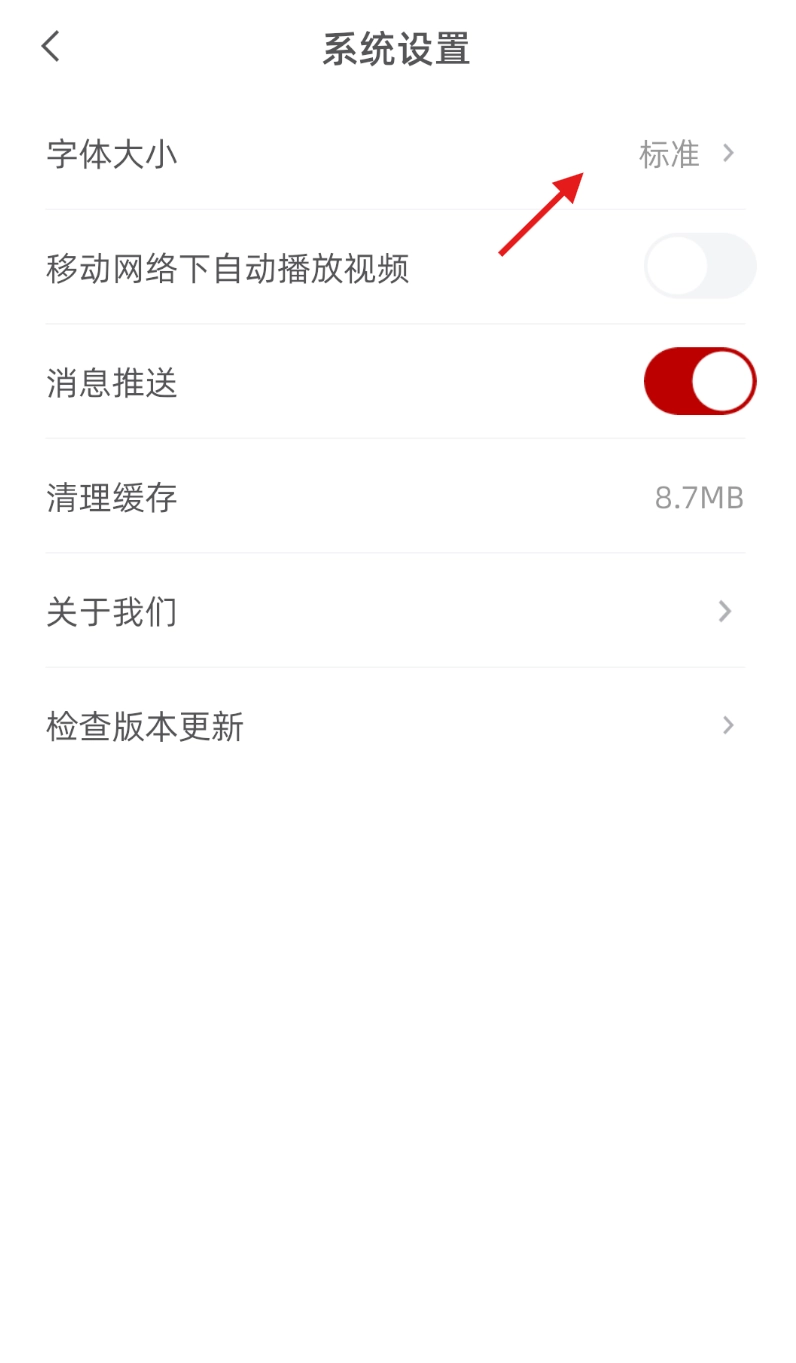Go back from 系统设置
796x1363 pixels.
51,47
